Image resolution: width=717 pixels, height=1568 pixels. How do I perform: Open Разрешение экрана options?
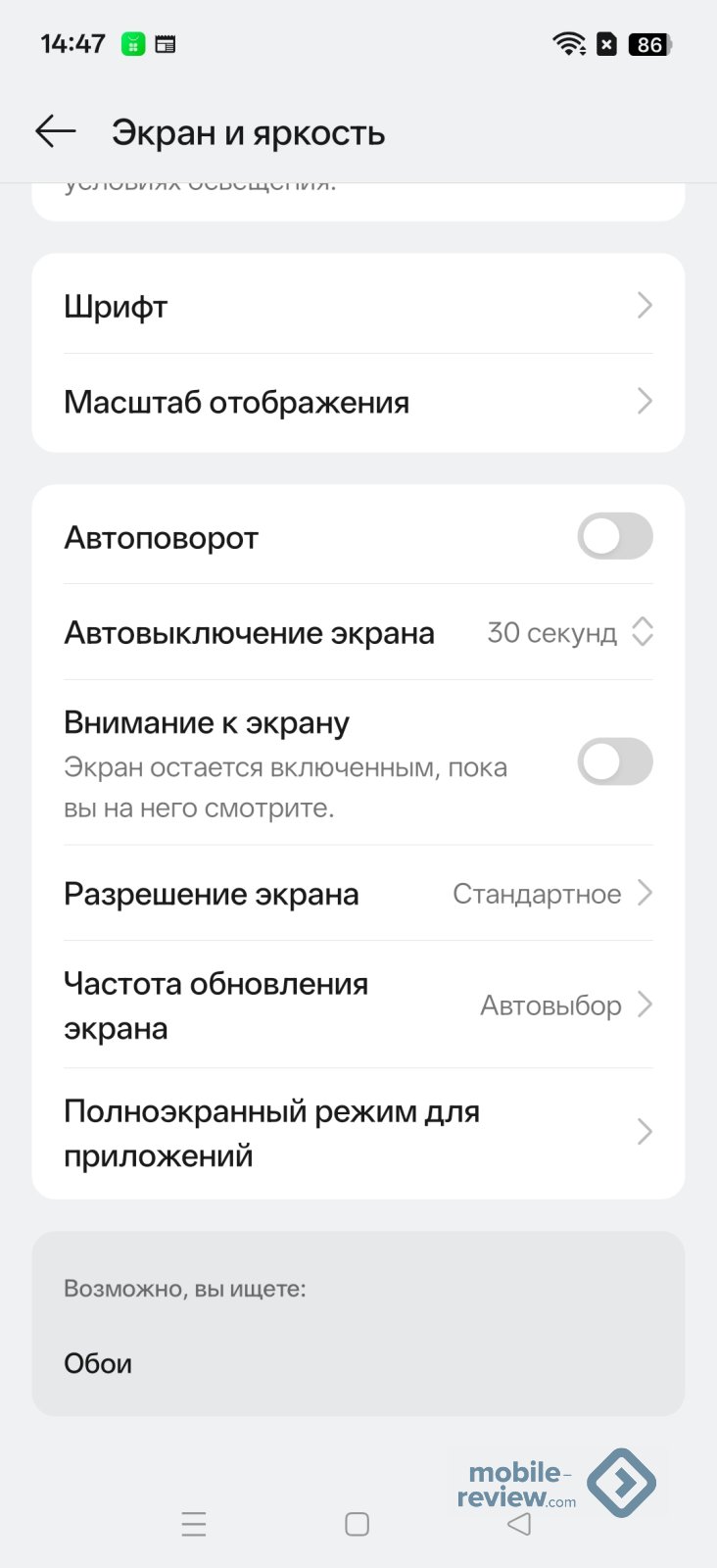tap(358, 894)
